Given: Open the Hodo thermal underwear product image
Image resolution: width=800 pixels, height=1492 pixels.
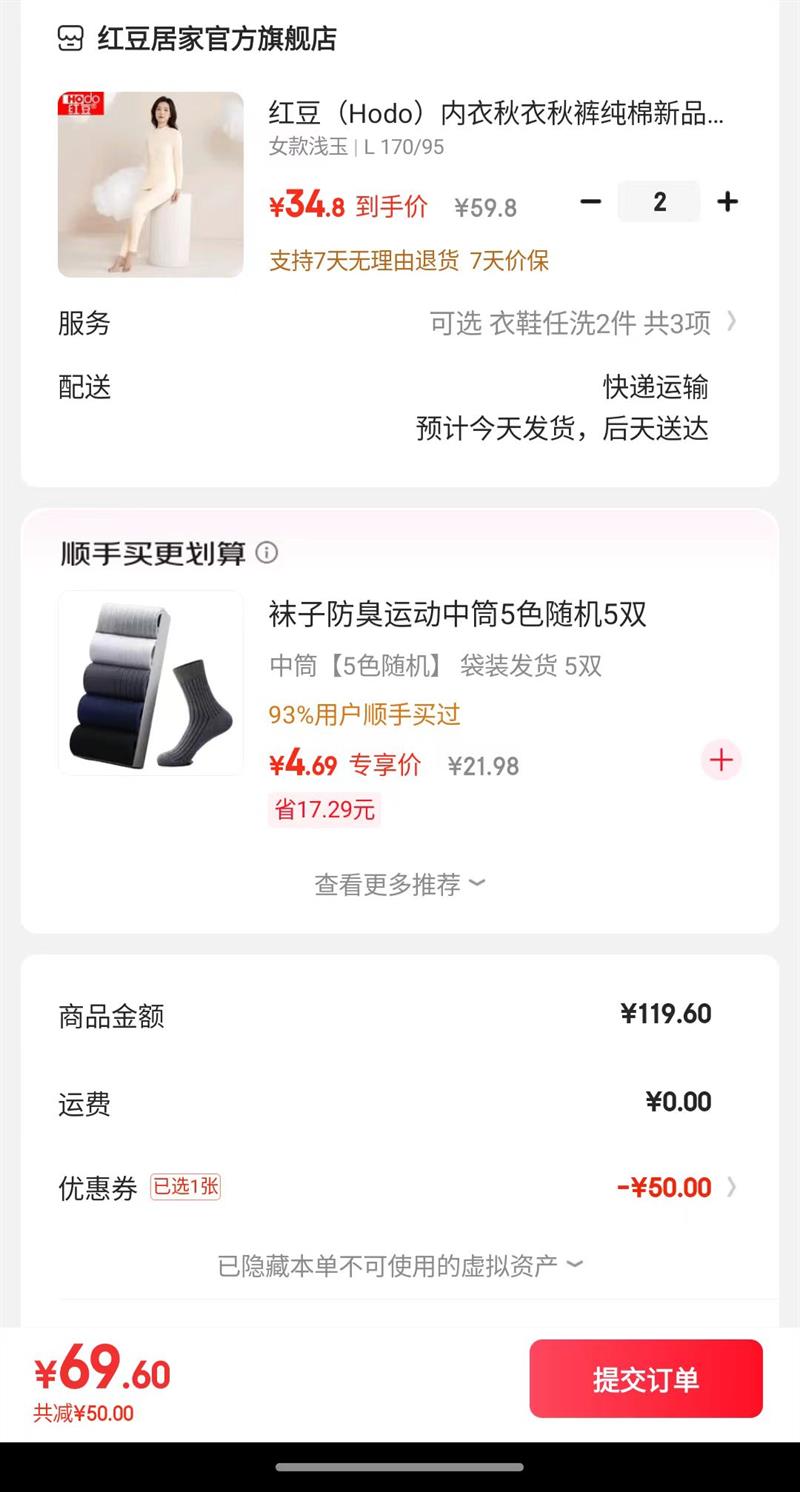Looking at the screenshot, I should tap(150, 185).
